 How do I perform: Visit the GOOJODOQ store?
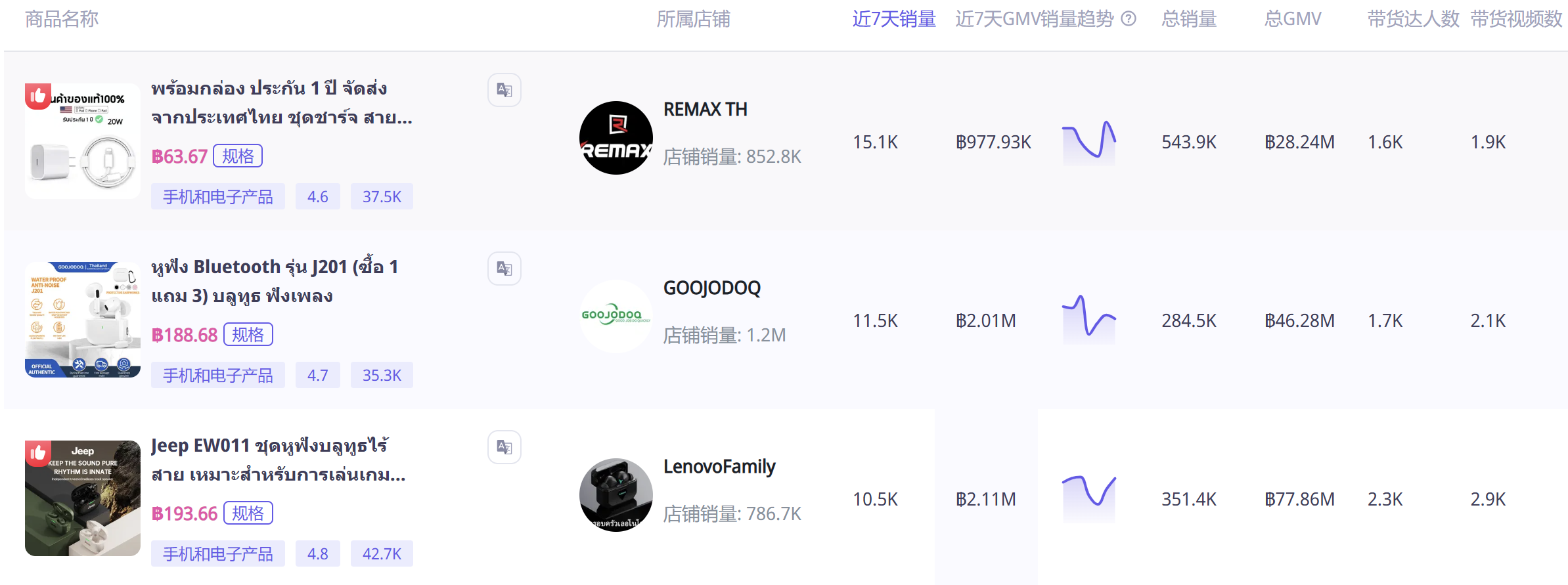coord(711,288)
